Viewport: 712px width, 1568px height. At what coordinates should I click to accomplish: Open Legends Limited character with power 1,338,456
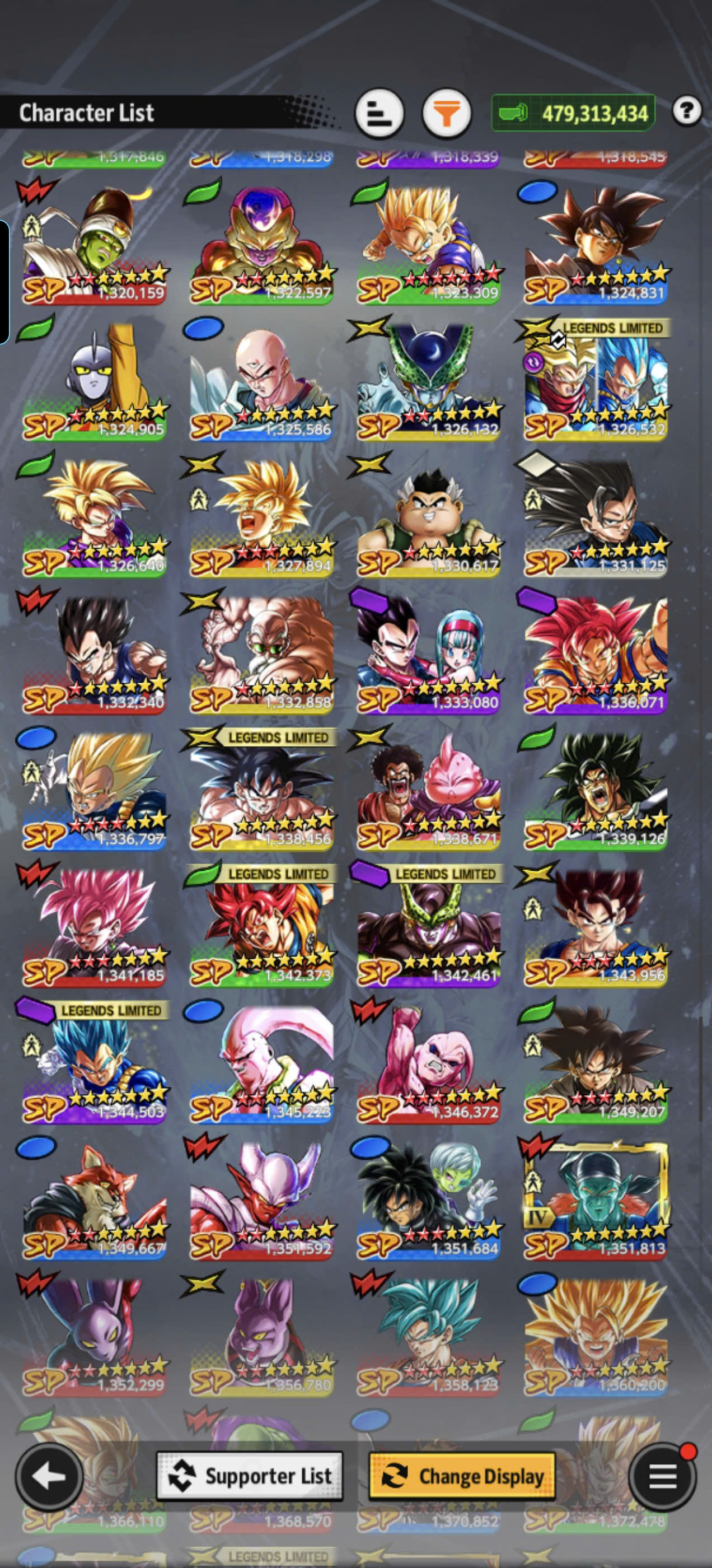point(261,791)
